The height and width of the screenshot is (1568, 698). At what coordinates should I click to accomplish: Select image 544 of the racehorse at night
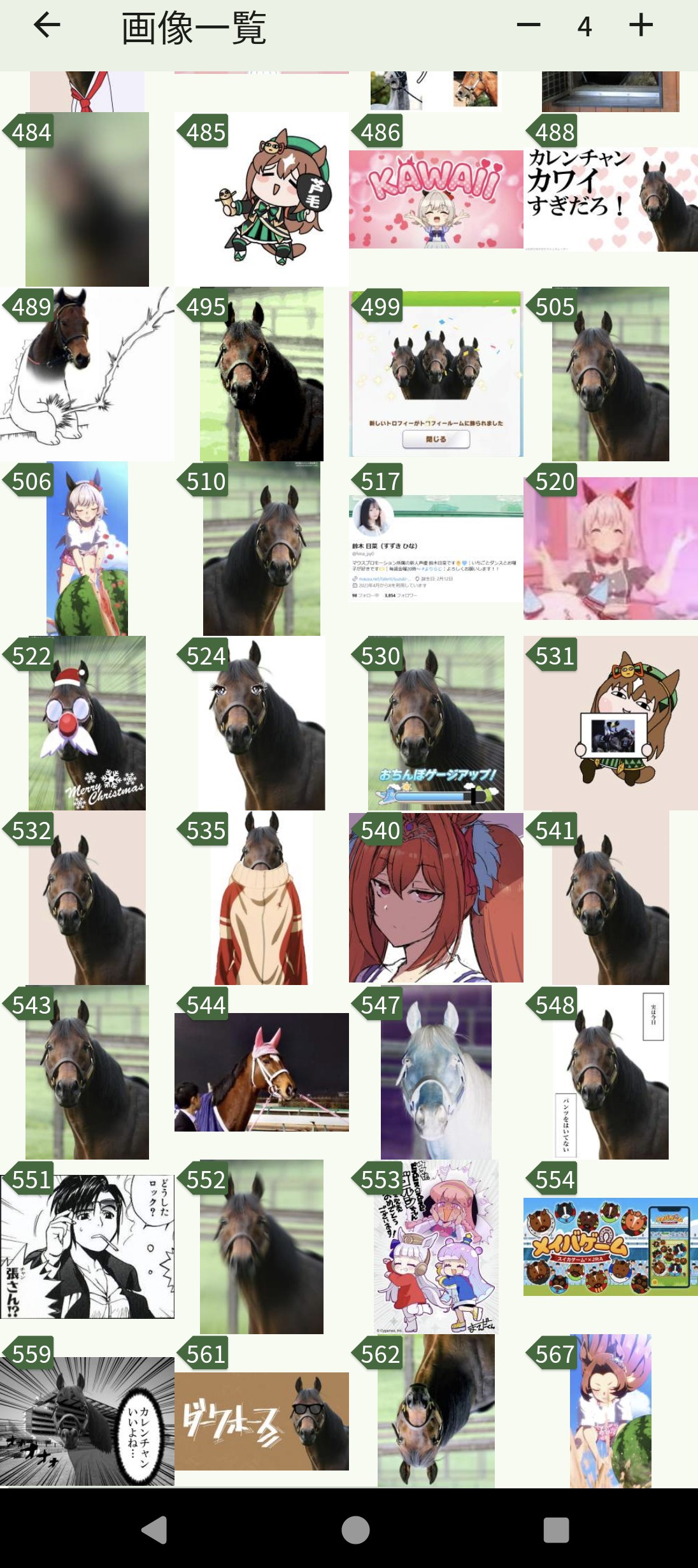(x=262, y=1072)
